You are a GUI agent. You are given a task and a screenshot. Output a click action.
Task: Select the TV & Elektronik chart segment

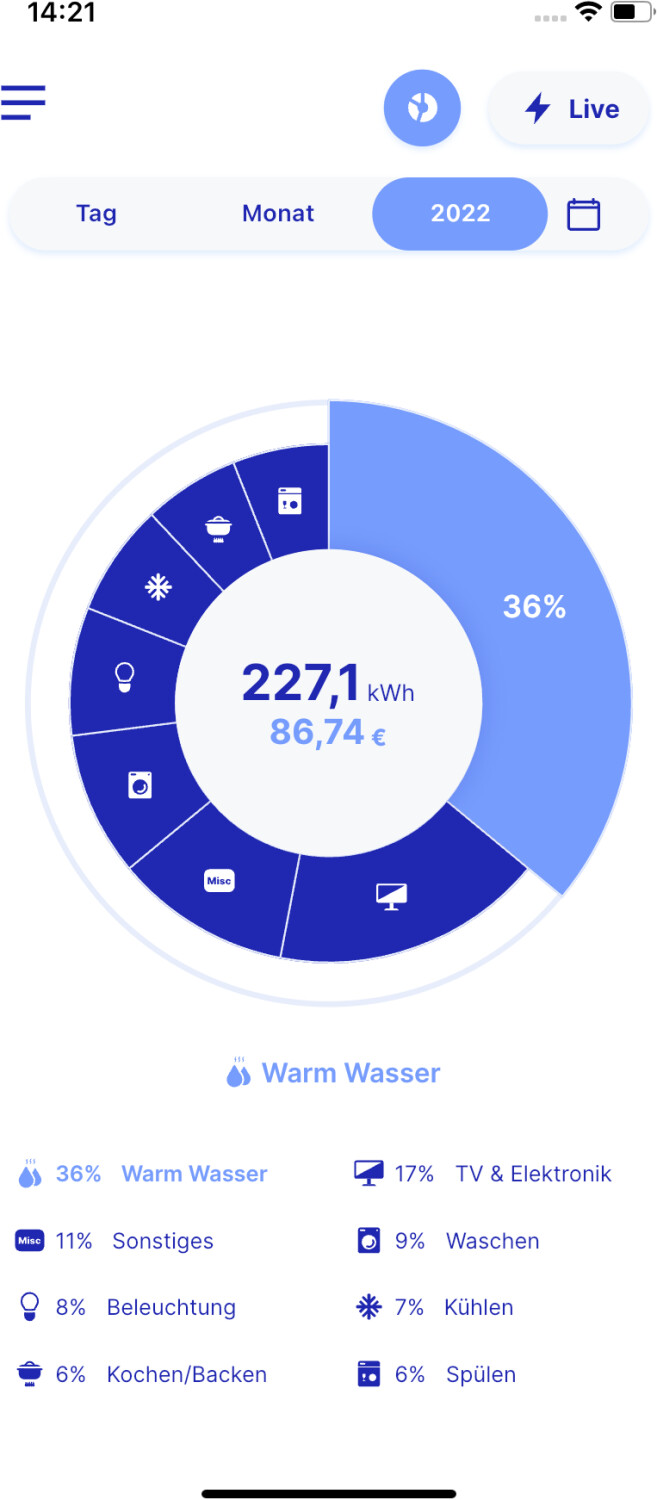(391, 895)
